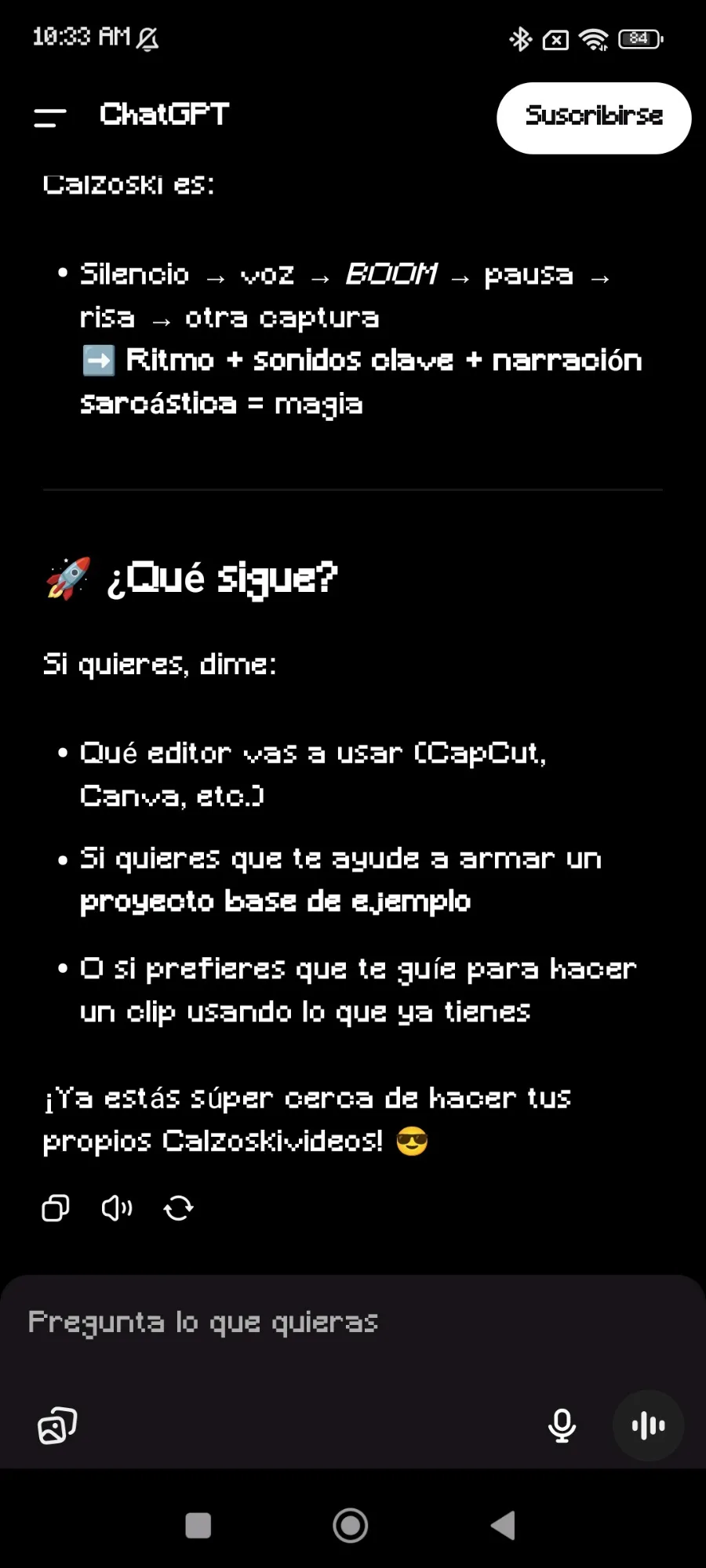Start voice dictation with the microphone
This screenshot has height=1568, width=706.
[x=562, y=1425]
